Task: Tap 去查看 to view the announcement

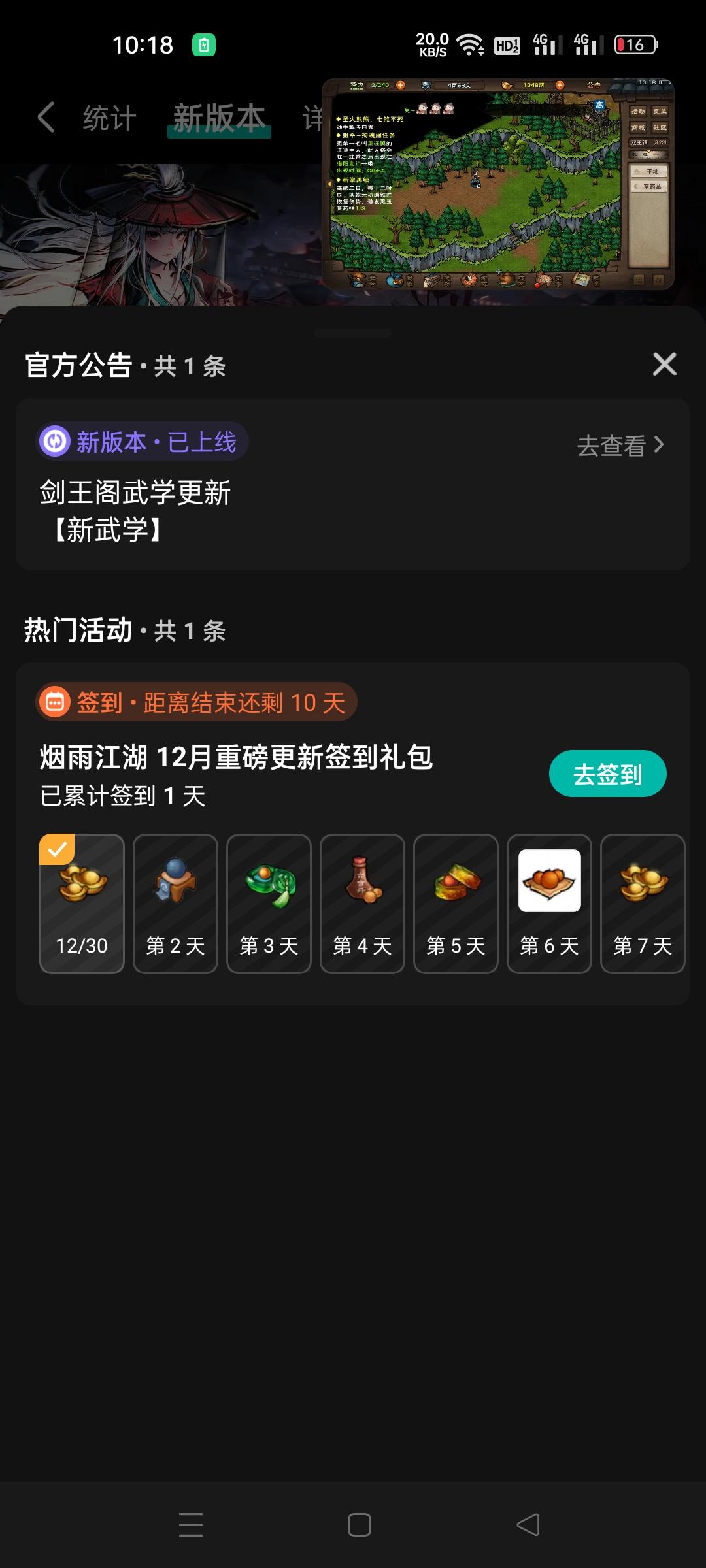Action: tap(620, 446)
